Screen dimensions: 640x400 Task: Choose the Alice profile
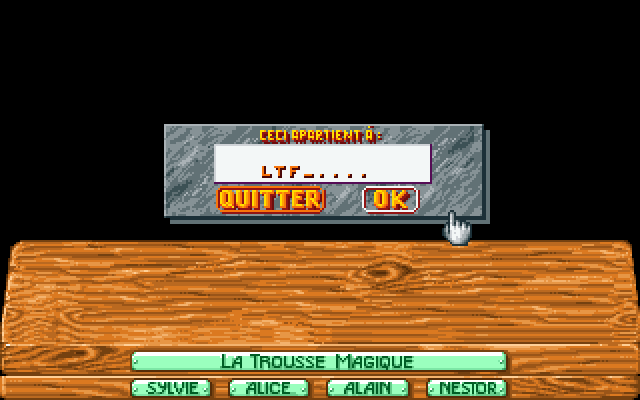point(268,388)
